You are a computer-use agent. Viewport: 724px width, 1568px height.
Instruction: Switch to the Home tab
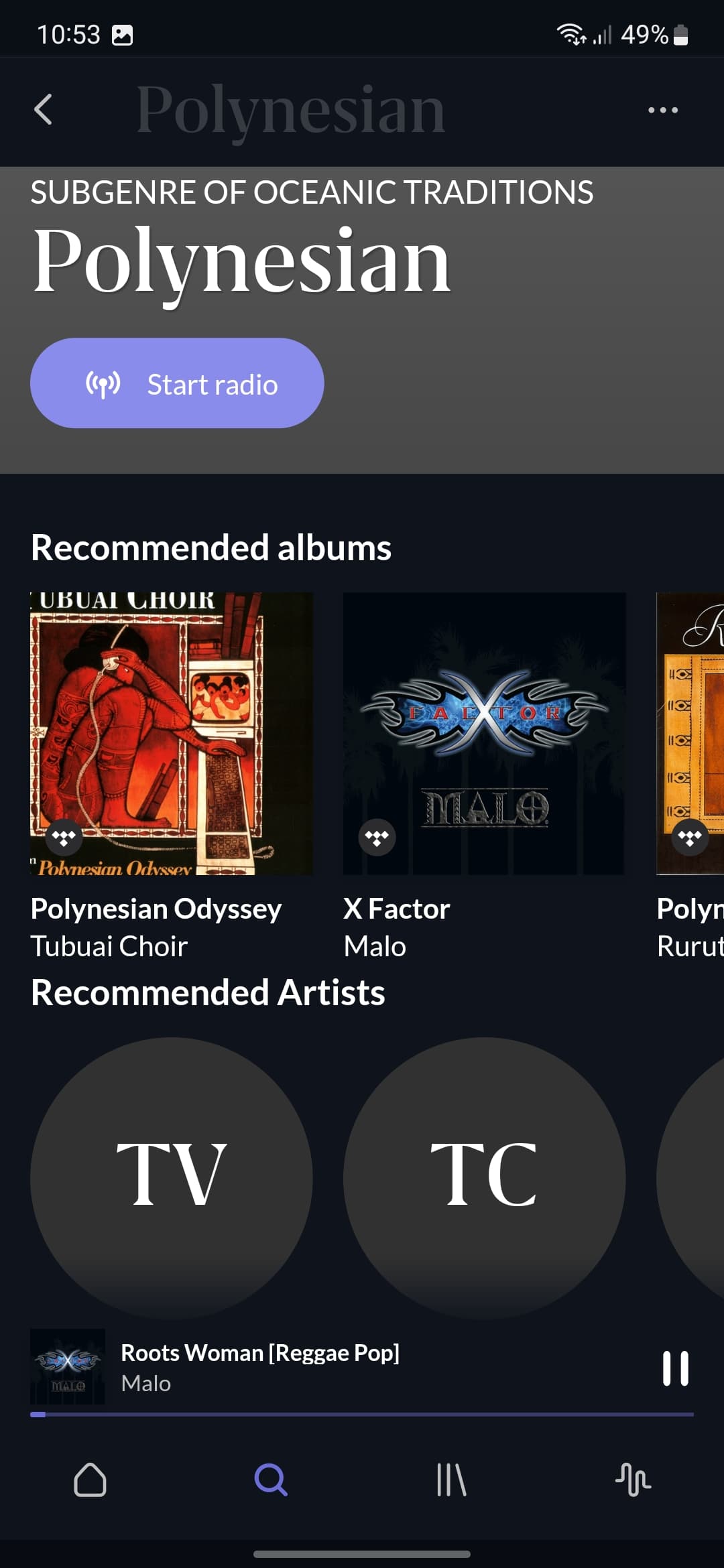[90, 1480]
